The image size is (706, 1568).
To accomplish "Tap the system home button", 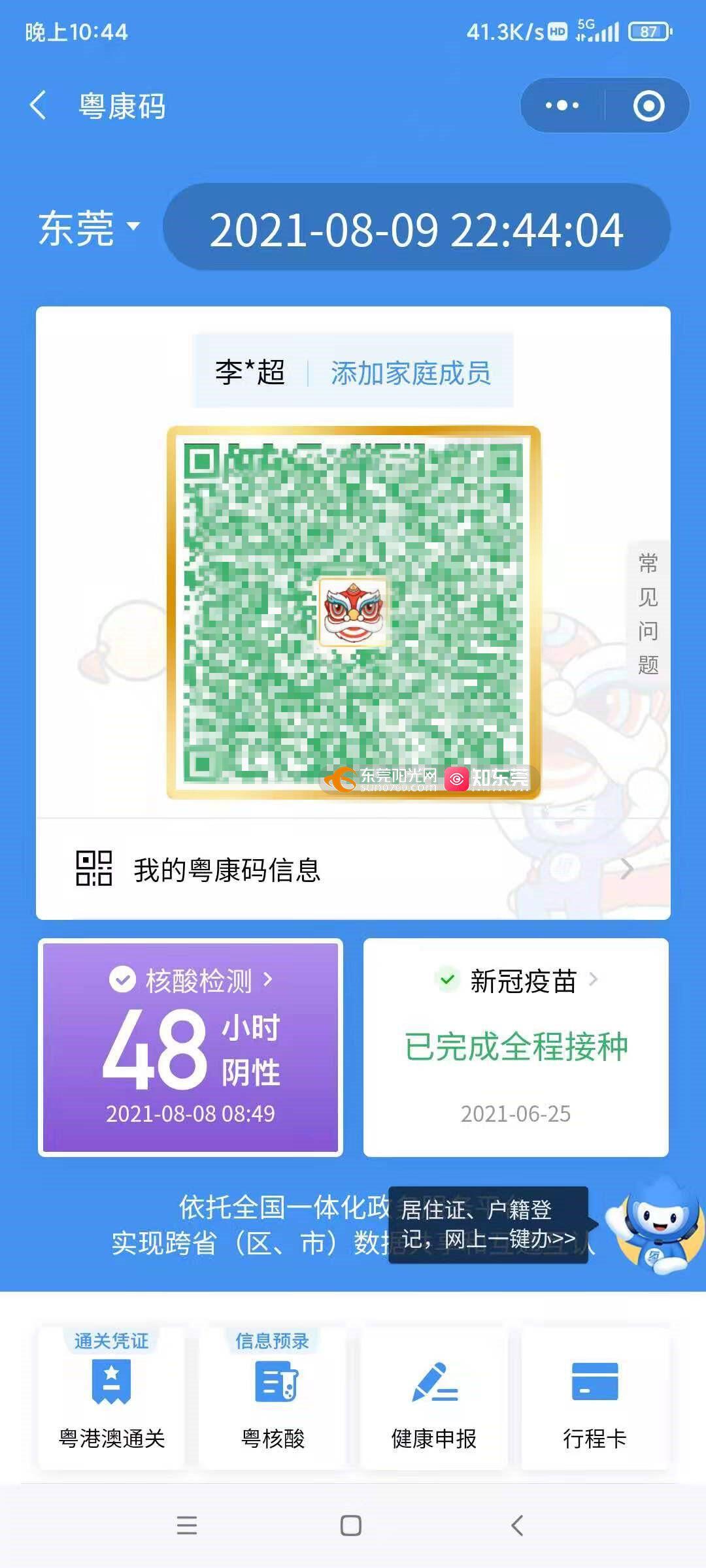I will click(x=351, y=1526).
